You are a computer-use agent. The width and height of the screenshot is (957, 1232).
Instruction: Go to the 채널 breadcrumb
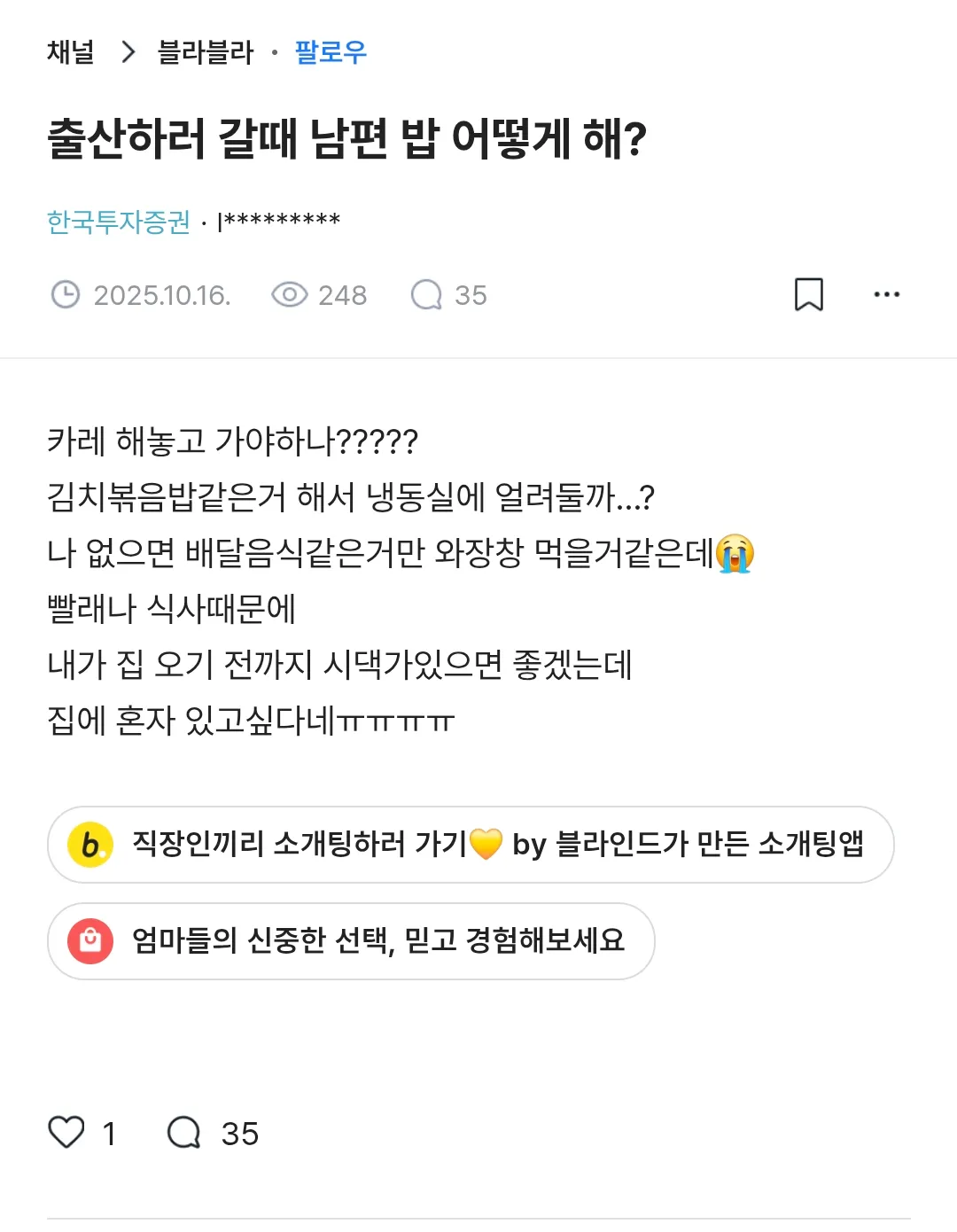tap(71, 52)
